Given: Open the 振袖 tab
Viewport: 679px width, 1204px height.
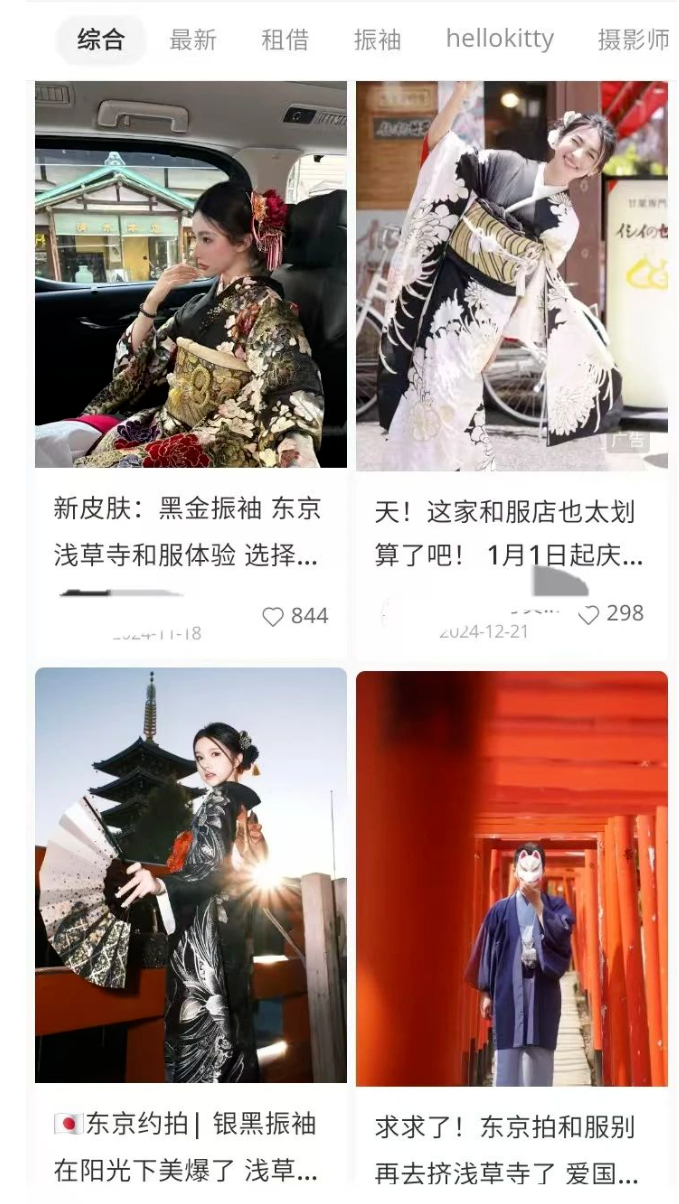Looking at the screenshot, I should pos(377,40).
